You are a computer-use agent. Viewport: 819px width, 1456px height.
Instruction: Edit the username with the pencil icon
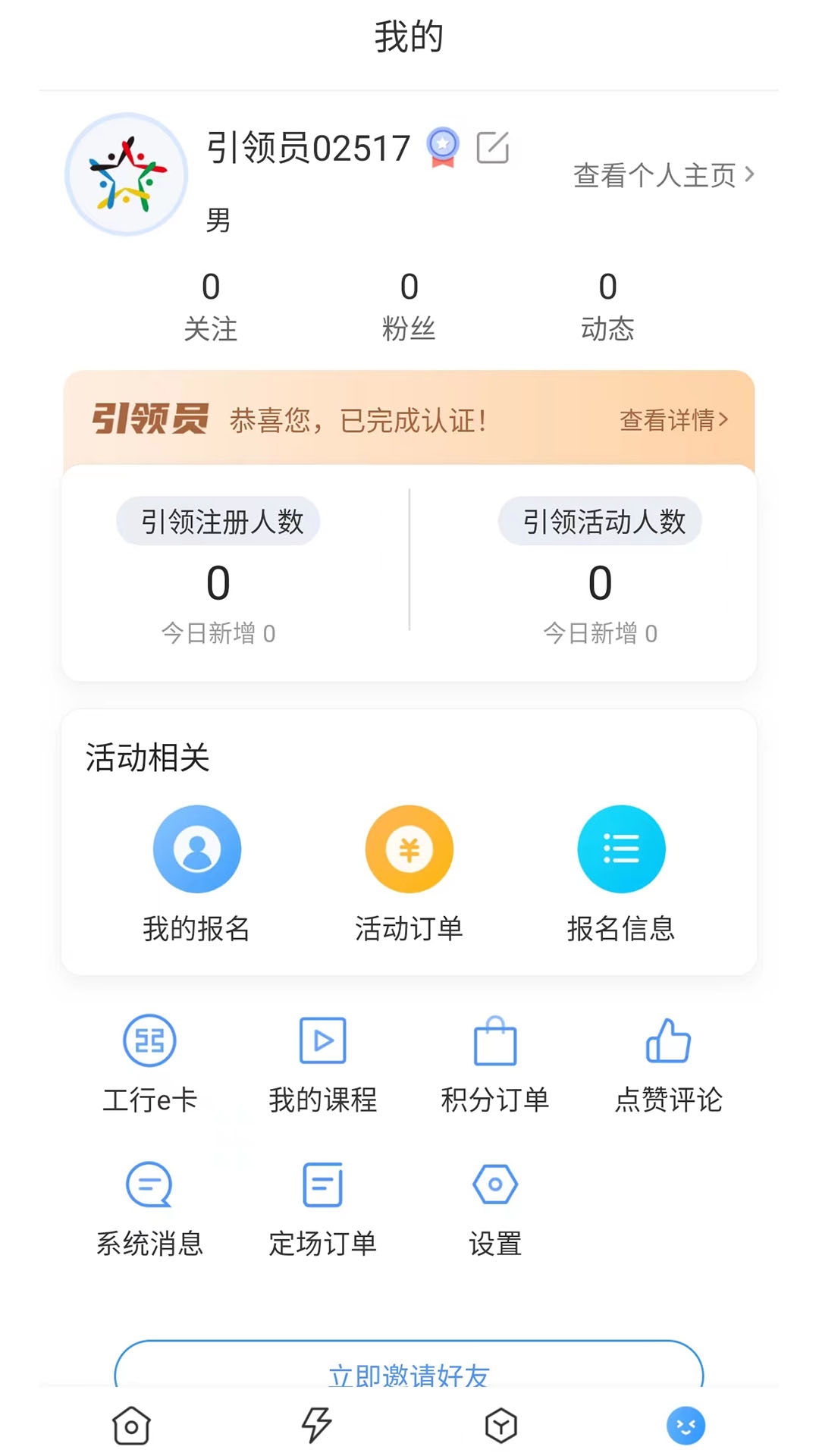494,149
